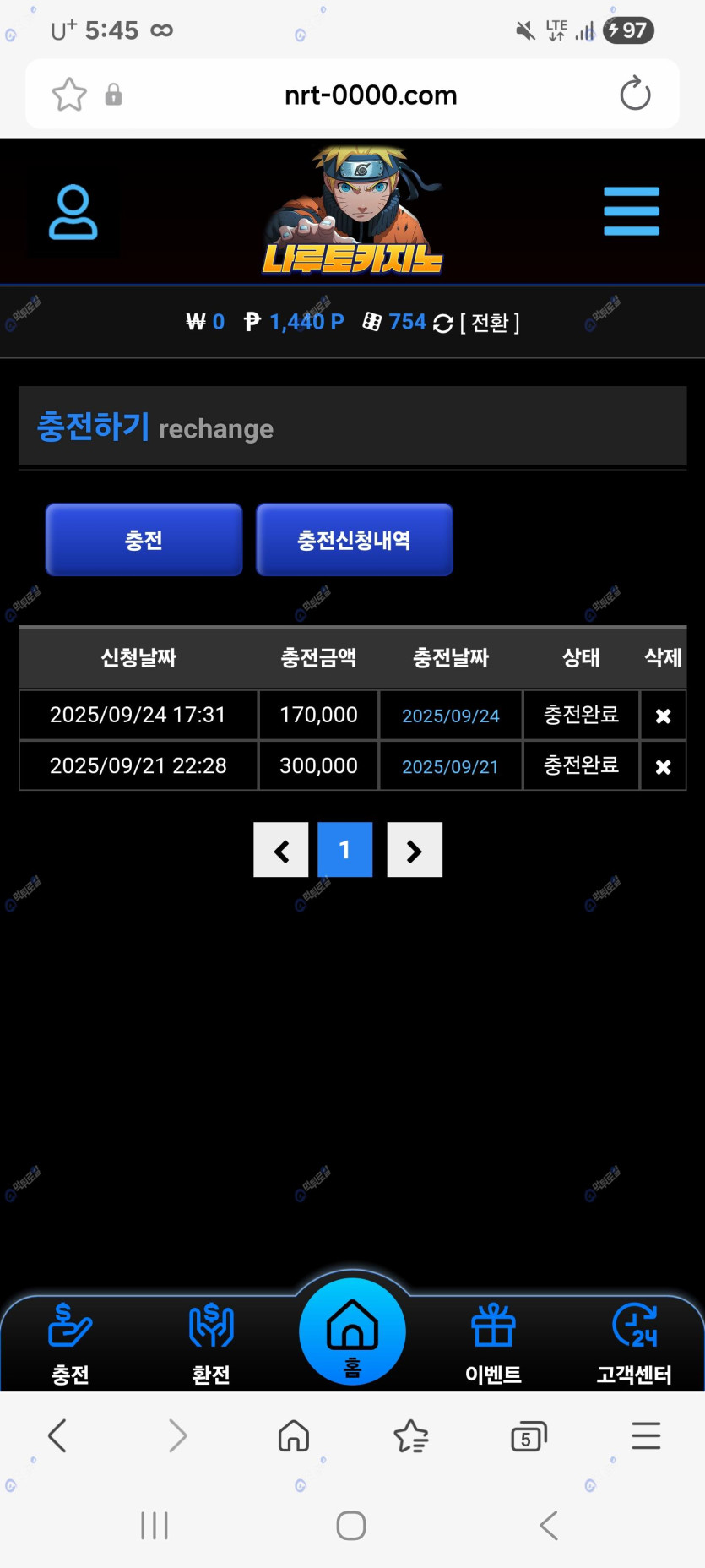Tap the 전환 conversion link
Screen dimensions: 705x1568
click(x=490, y=323)
